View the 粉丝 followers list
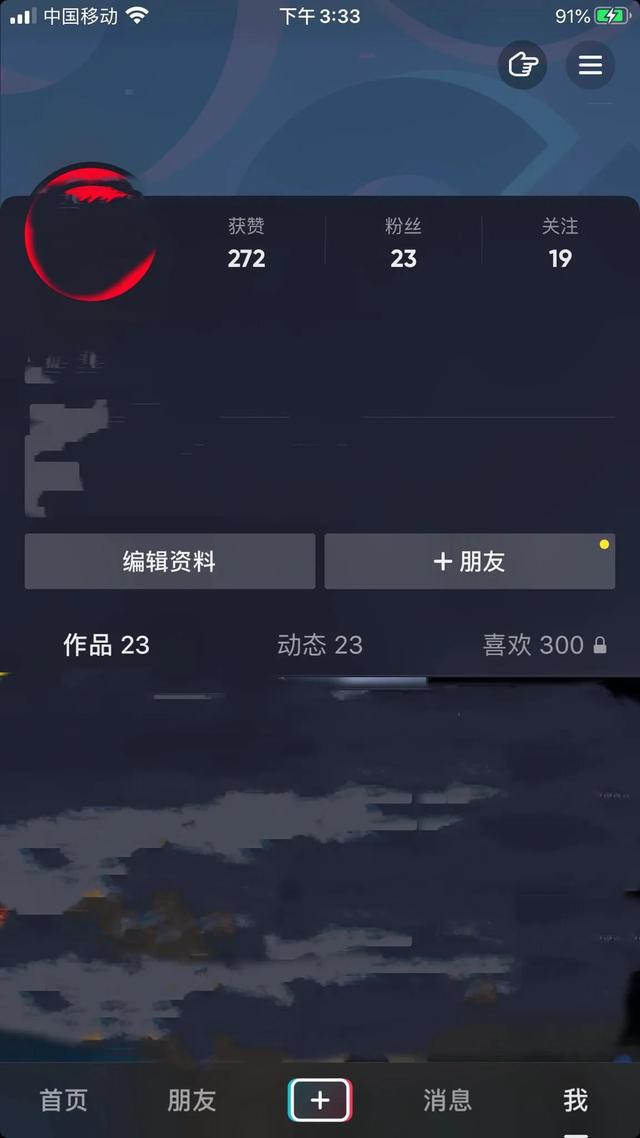Image resolution: width=640 pixels, height=1138 pixels. (403, 243)
